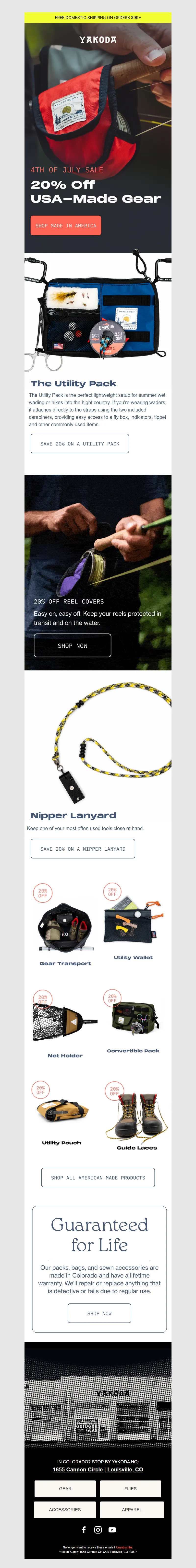Image resolution: width=196 pixels, height=1568 pixels.
Task: Tap Save 20% on a Utility Pack
Action: (79, 444)
